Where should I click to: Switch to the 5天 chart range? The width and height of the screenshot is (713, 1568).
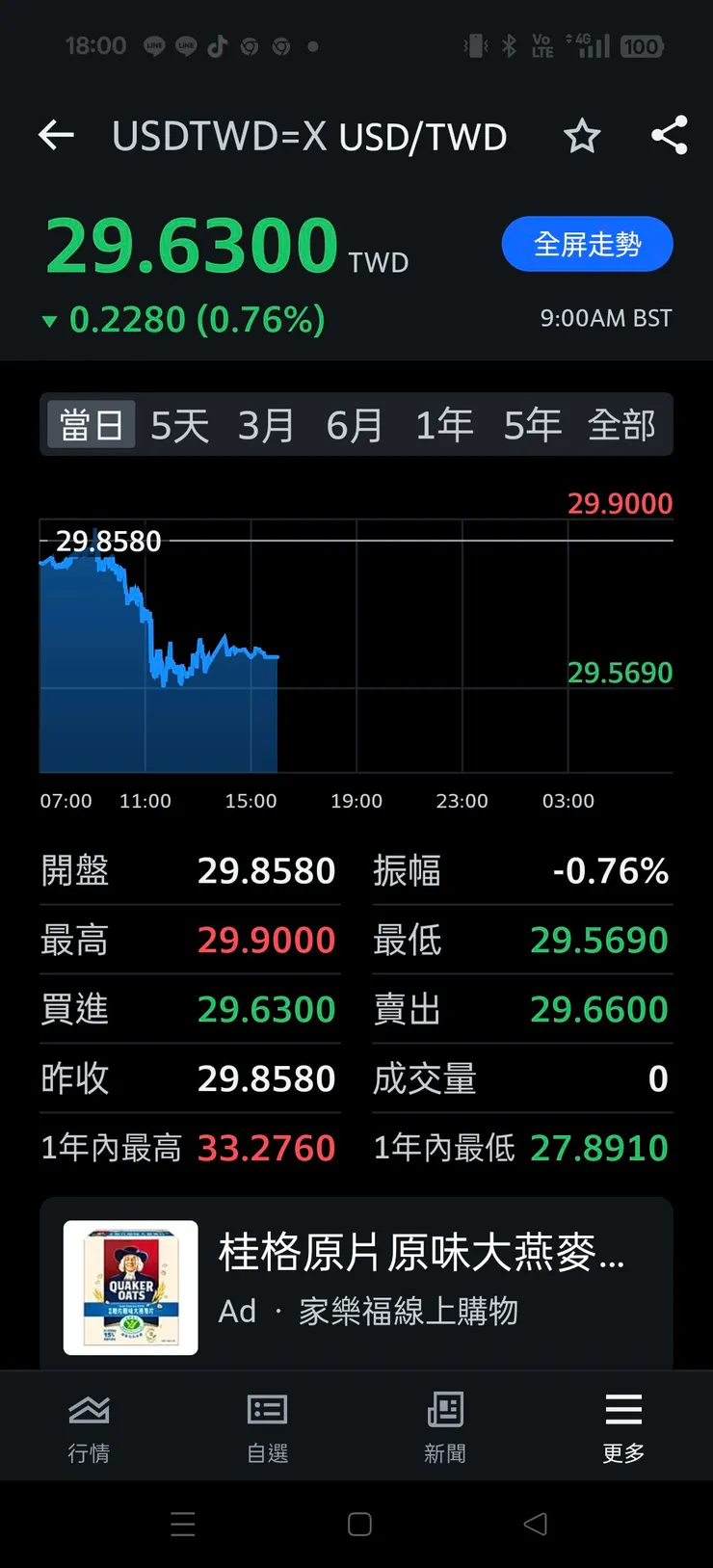coord(179,424)
